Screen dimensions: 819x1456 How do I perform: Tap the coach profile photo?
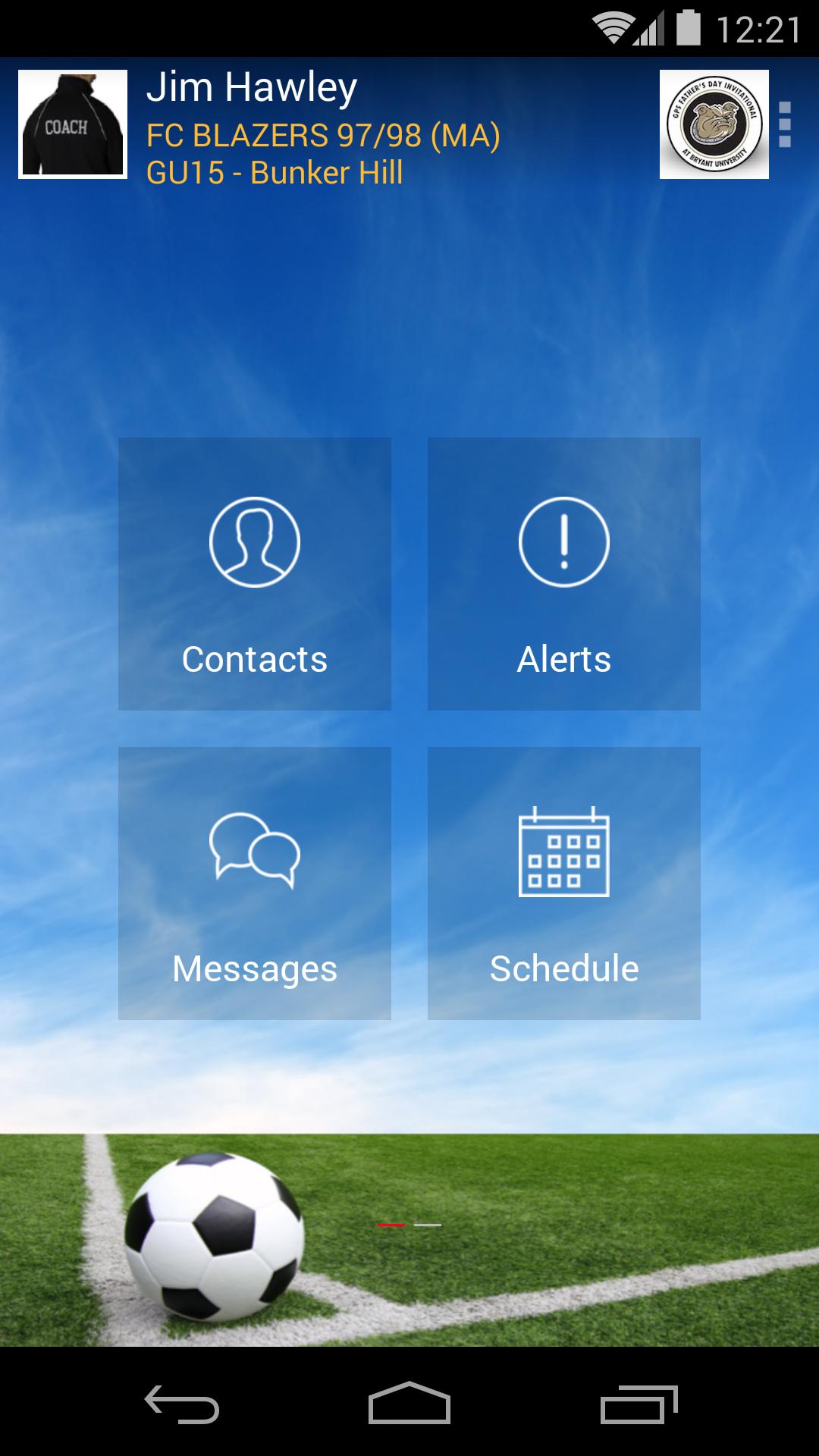[x=73, y=124]
